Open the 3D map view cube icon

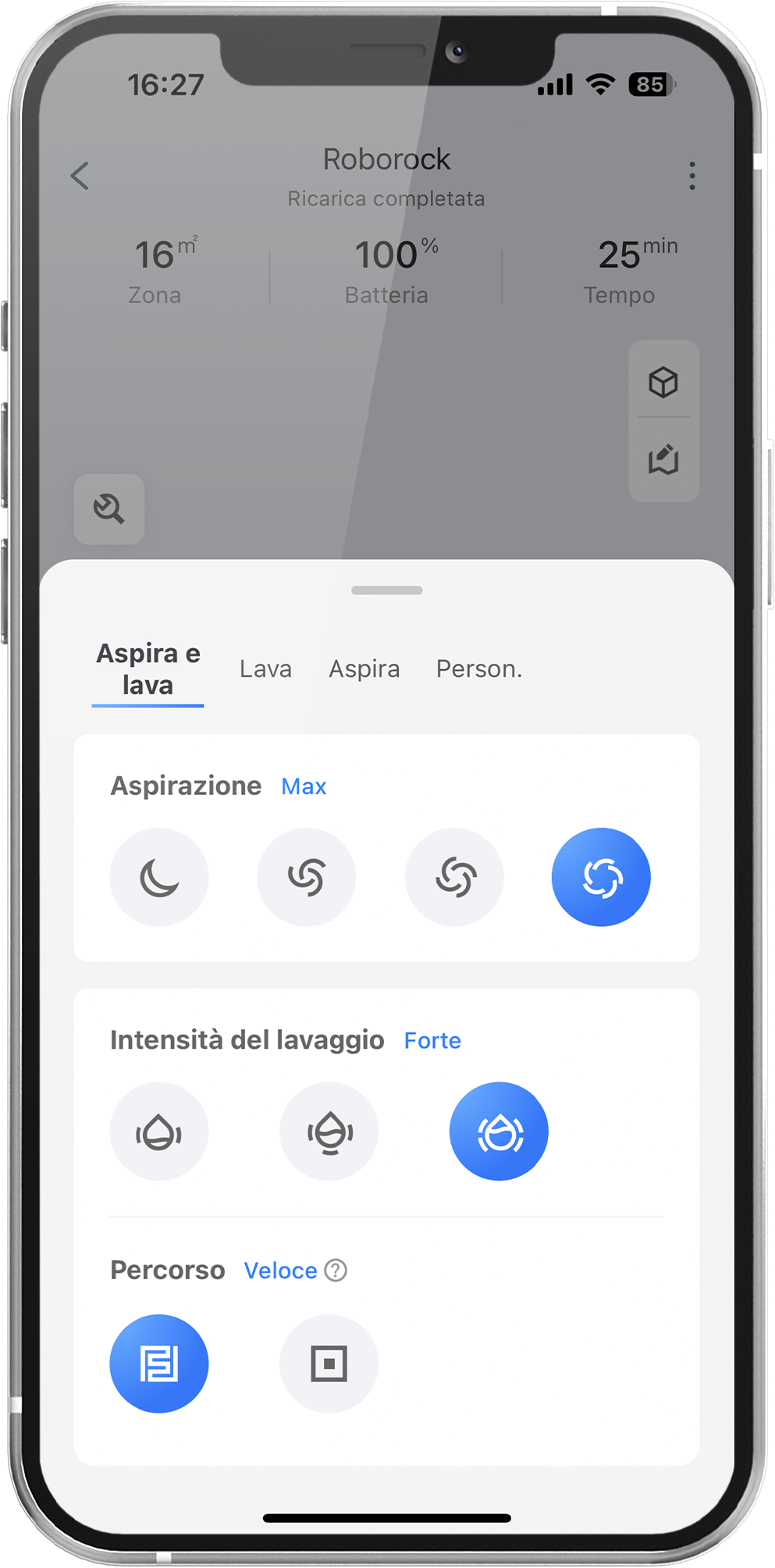tap(663, 382)
